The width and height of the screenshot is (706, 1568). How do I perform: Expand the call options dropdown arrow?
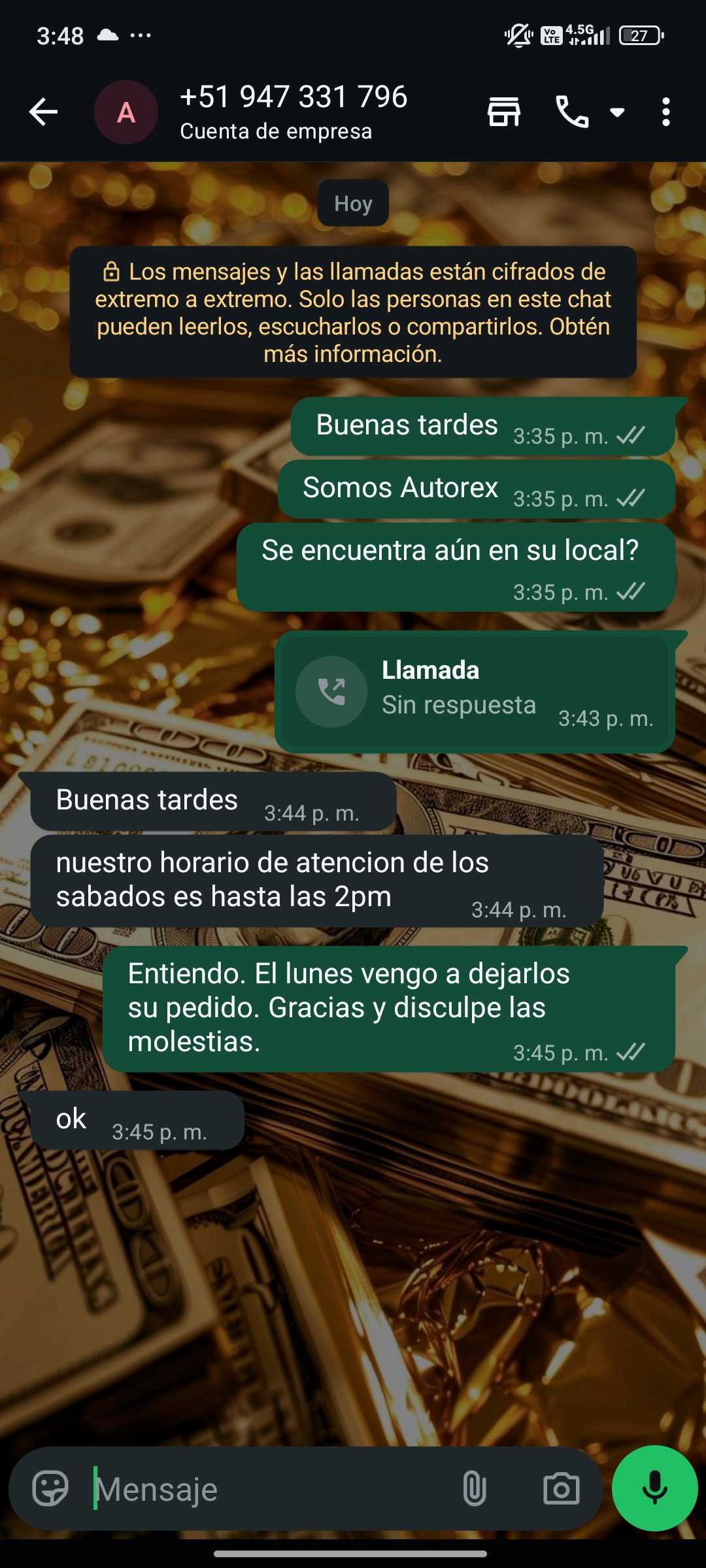point(617,112)
